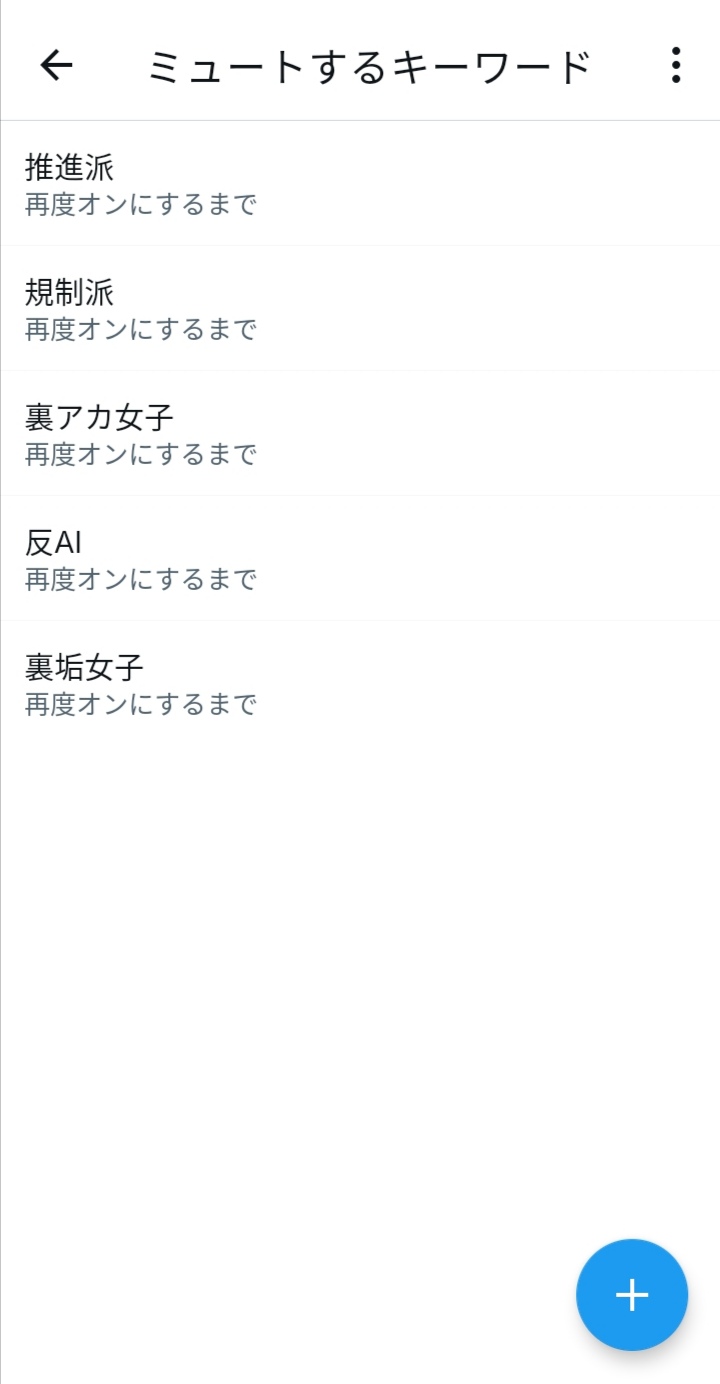Open the muted keyword 推進派

[360, 184]
